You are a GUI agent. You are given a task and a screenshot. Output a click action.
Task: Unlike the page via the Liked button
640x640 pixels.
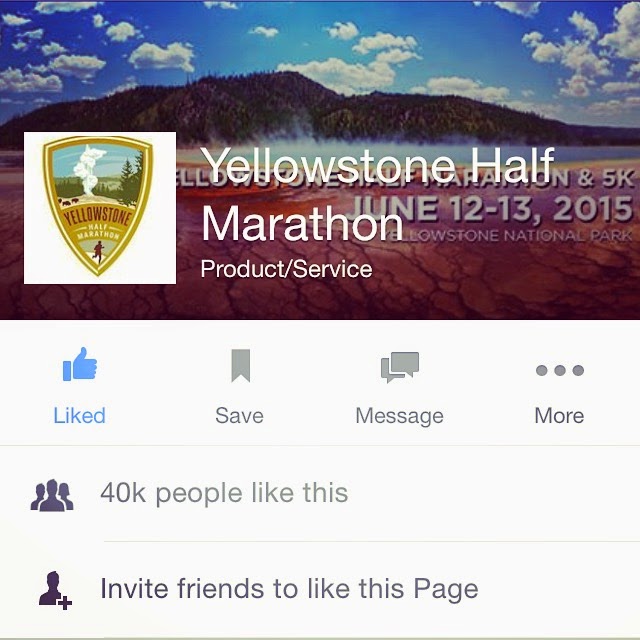pos(80,386)
